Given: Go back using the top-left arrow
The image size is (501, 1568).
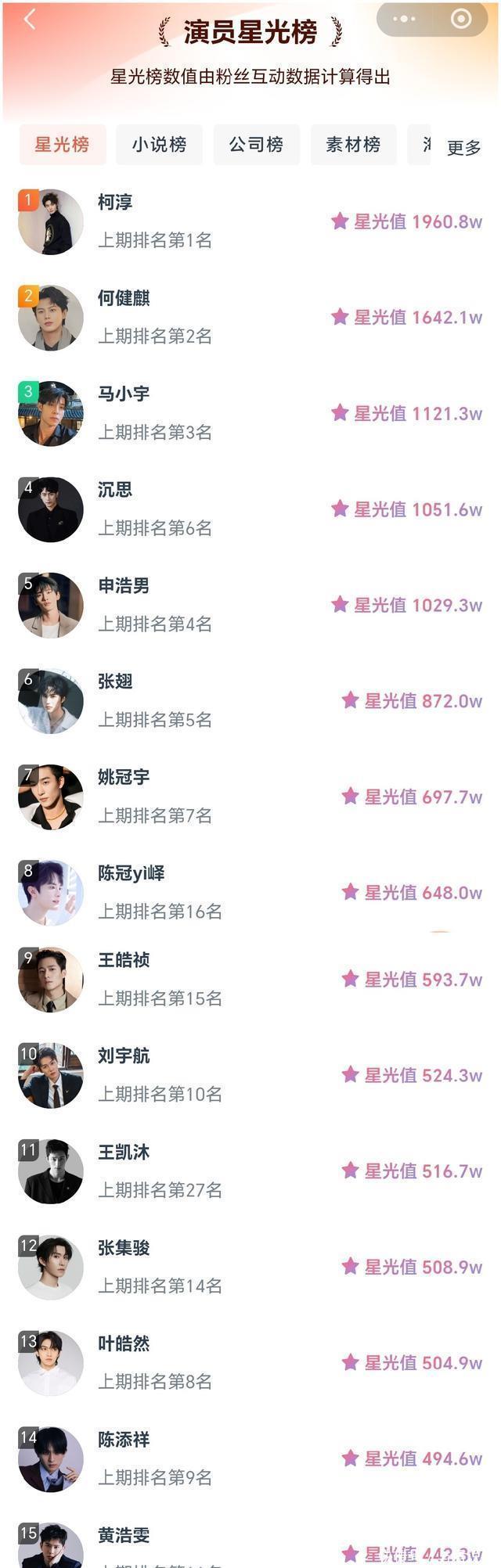Looking at the screenshot, I should 30,20.
